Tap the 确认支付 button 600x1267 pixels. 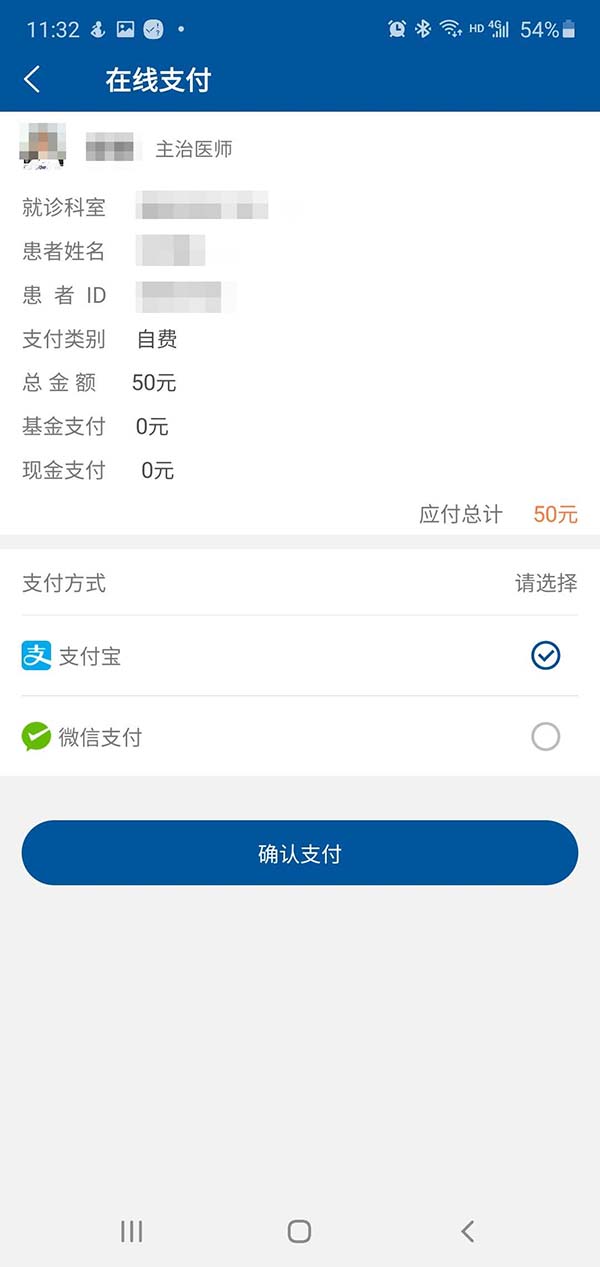coord(300,853)
